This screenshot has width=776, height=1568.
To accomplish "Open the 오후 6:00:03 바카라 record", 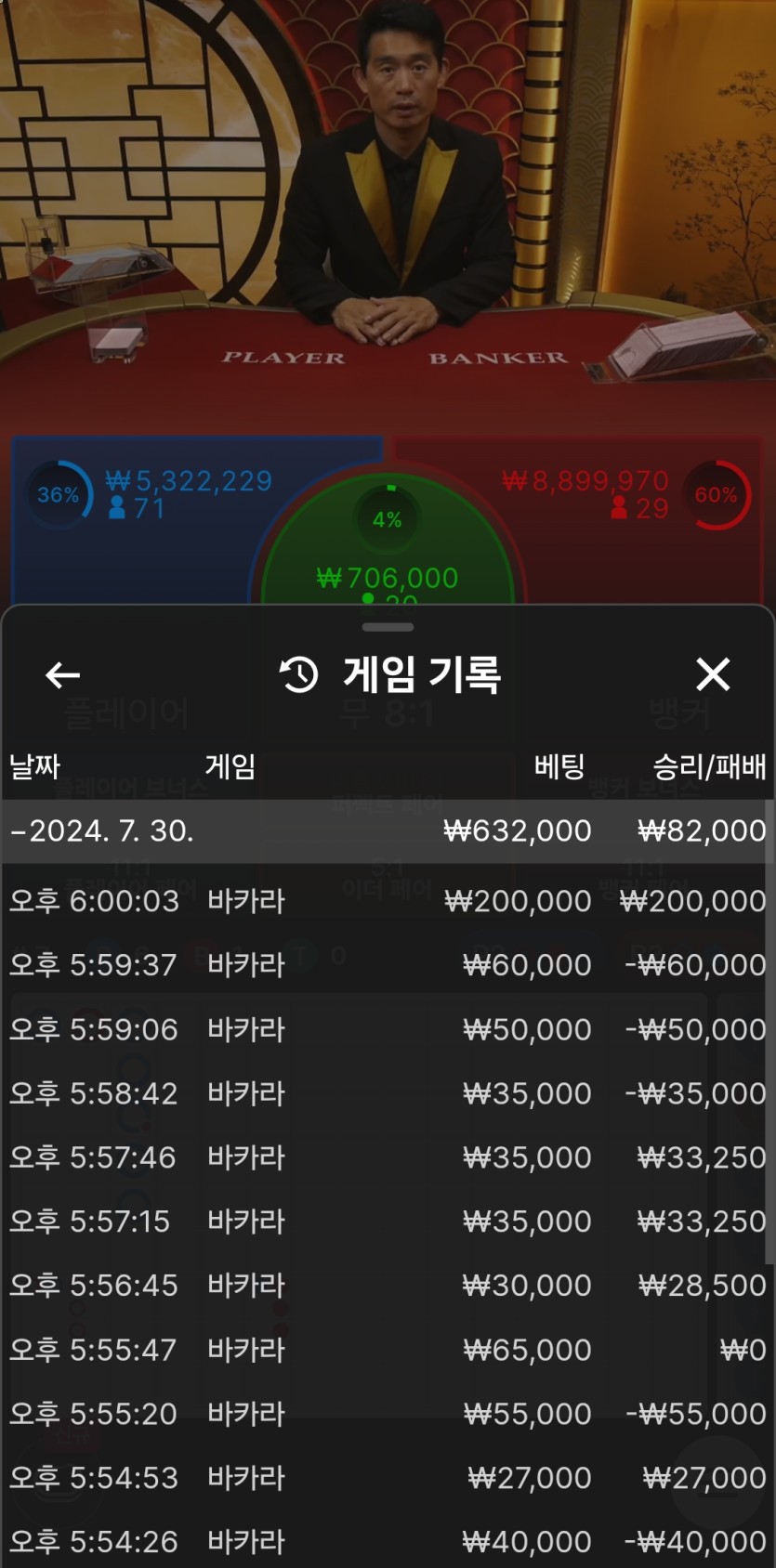I will point(388,901).
